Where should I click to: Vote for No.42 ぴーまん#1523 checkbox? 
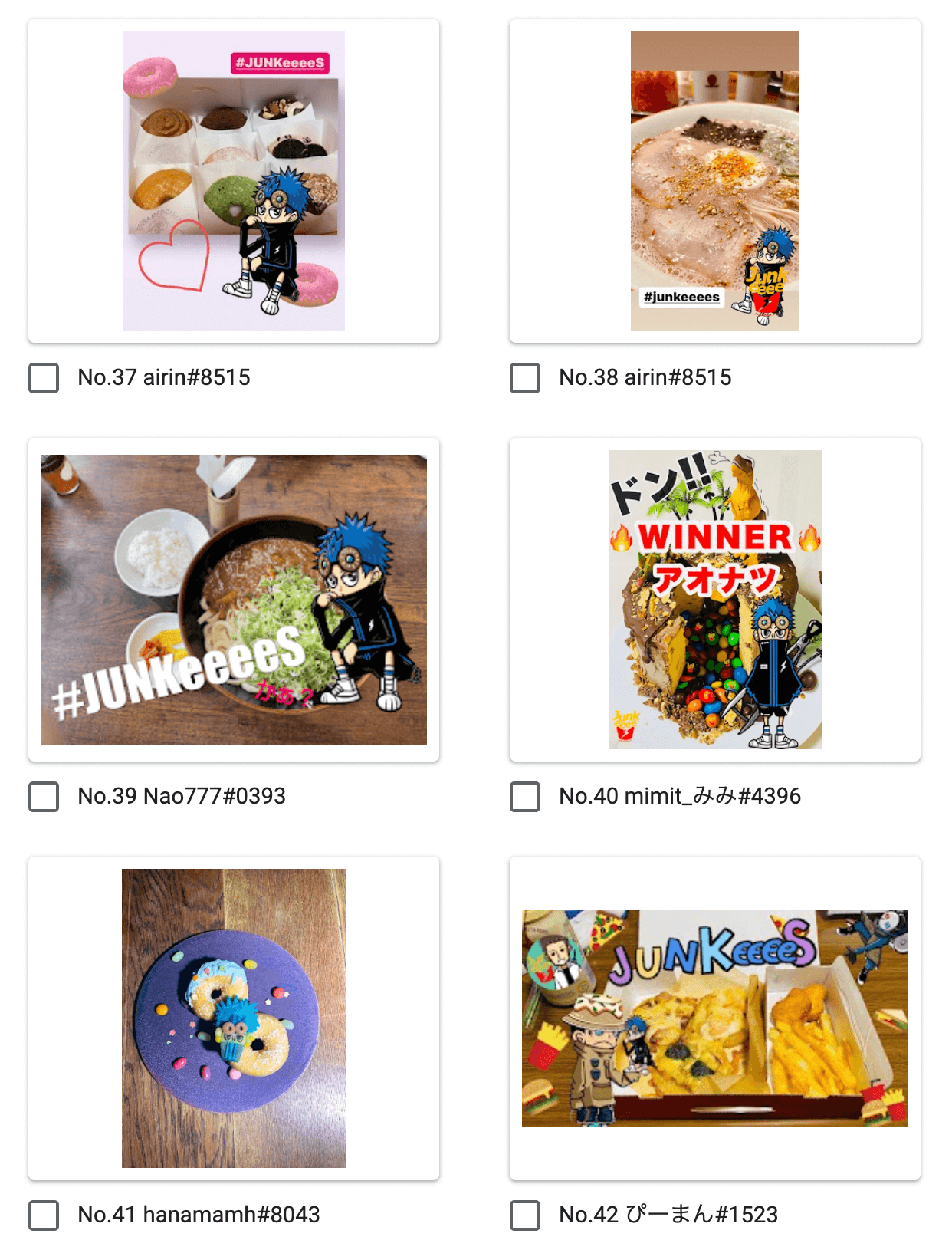[525, 1215]
